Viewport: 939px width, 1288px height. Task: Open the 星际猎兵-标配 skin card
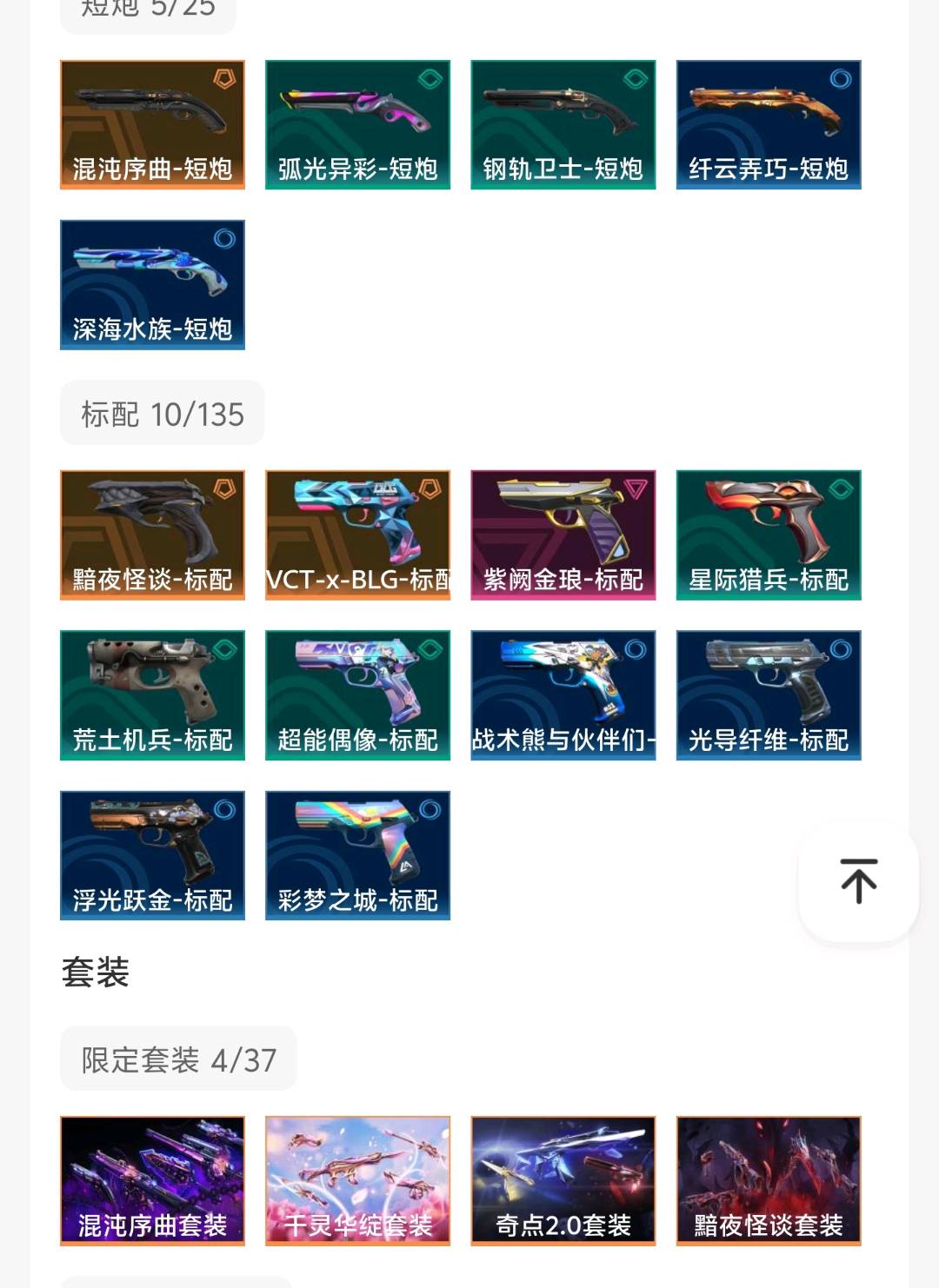coord(769,534)
